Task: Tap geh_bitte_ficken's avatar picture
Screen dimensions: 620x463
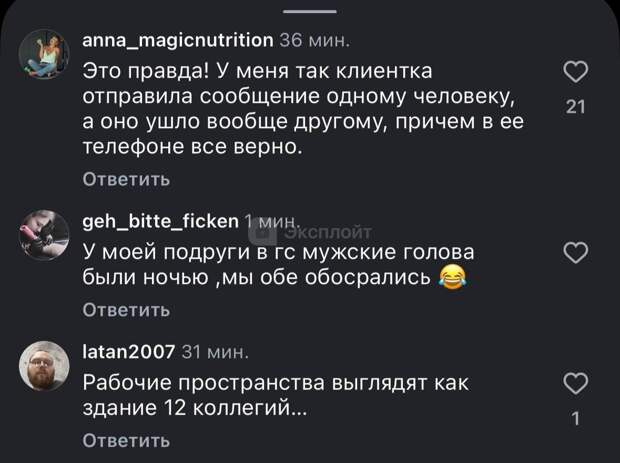Action: 46,236
